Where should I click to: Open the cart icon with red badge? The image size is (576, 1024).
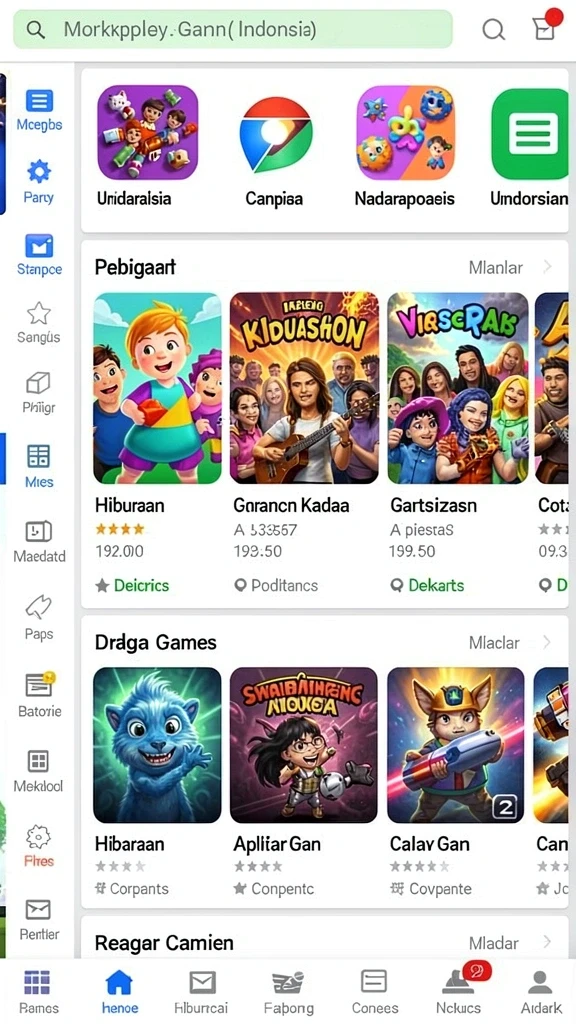pos(546,27)
